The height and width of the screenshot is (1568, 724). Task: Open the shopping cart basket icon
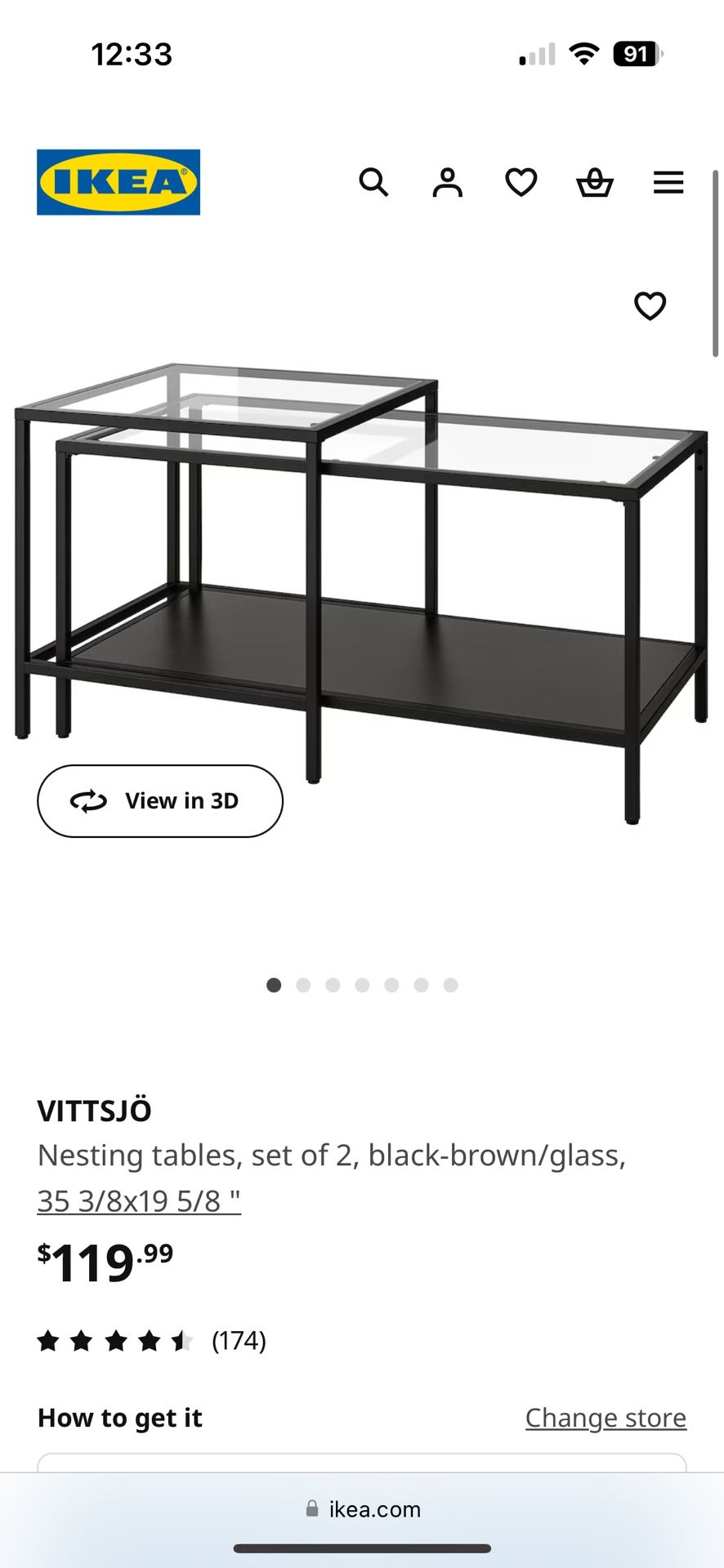pyautogui.click(x=594, y=182)
